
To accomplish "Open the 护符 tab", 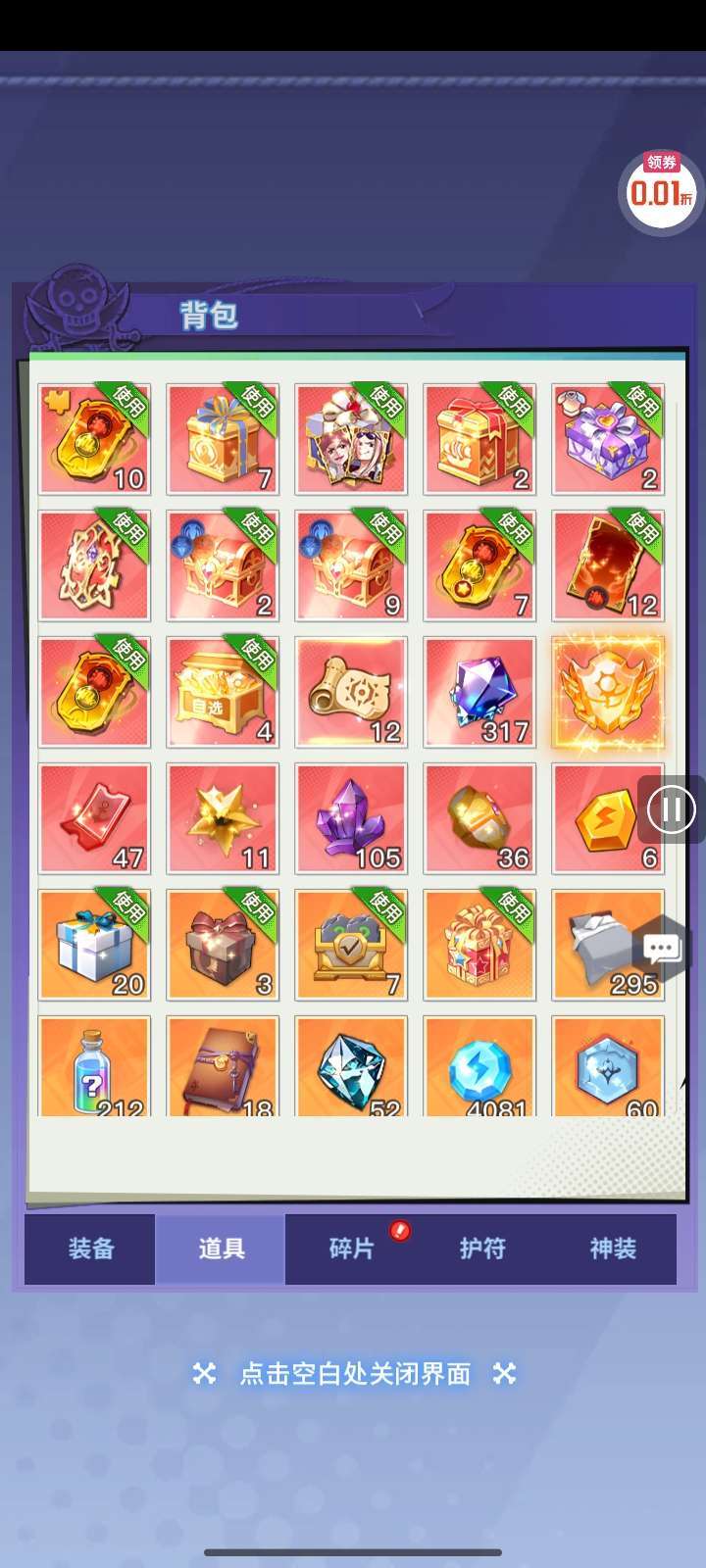I will pyautogui.click(x=481, y=1249).
